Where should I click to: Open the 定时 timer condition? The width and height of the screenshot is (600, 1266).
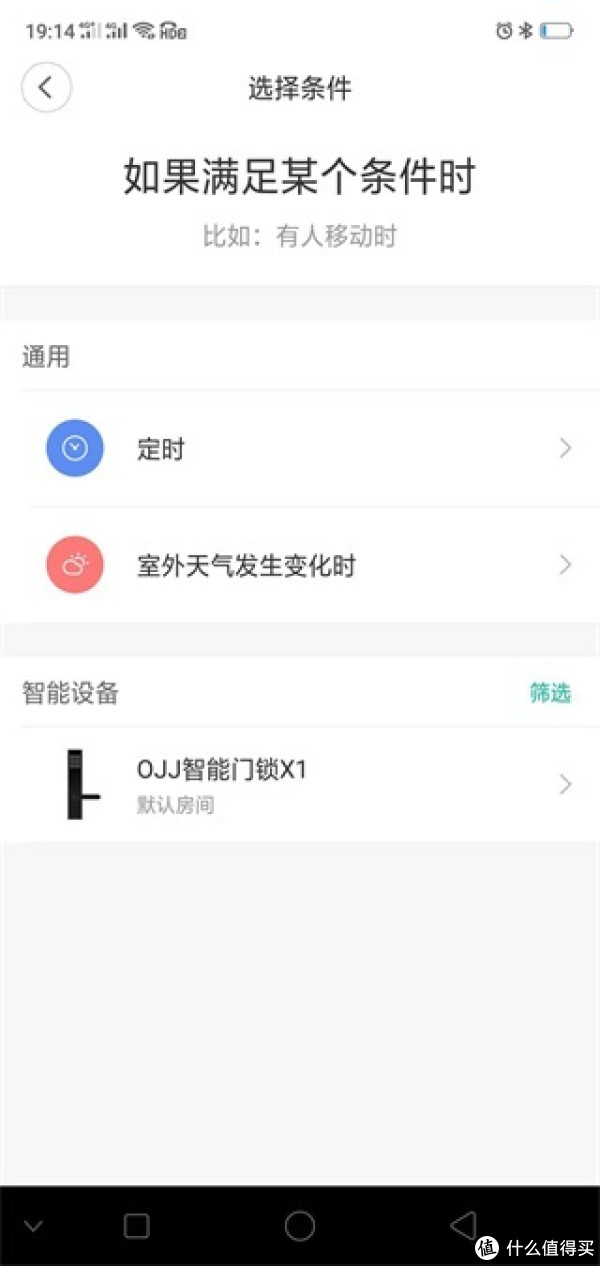pyautogui.click(x=300, y=449)
